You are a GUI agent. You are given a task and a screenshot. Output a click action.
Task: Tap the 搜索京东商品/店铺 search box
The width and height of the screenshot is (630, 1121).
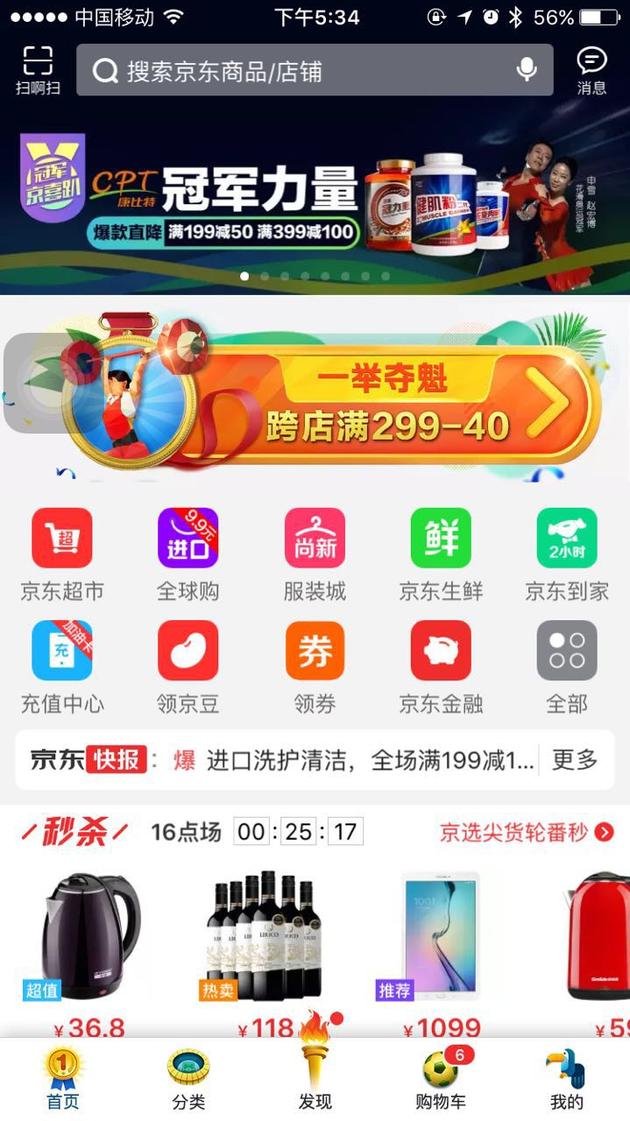[300, 71]
